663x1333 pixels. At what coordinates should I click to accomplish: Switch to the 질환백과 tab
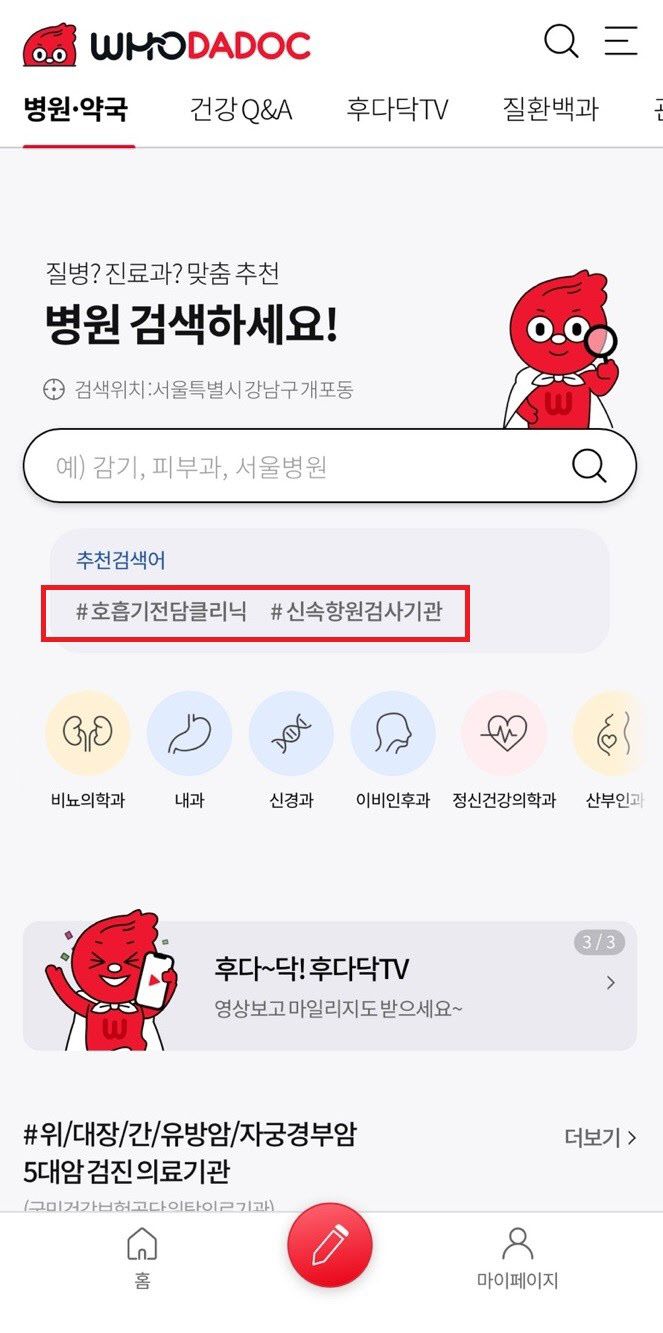tap(550, 109)
